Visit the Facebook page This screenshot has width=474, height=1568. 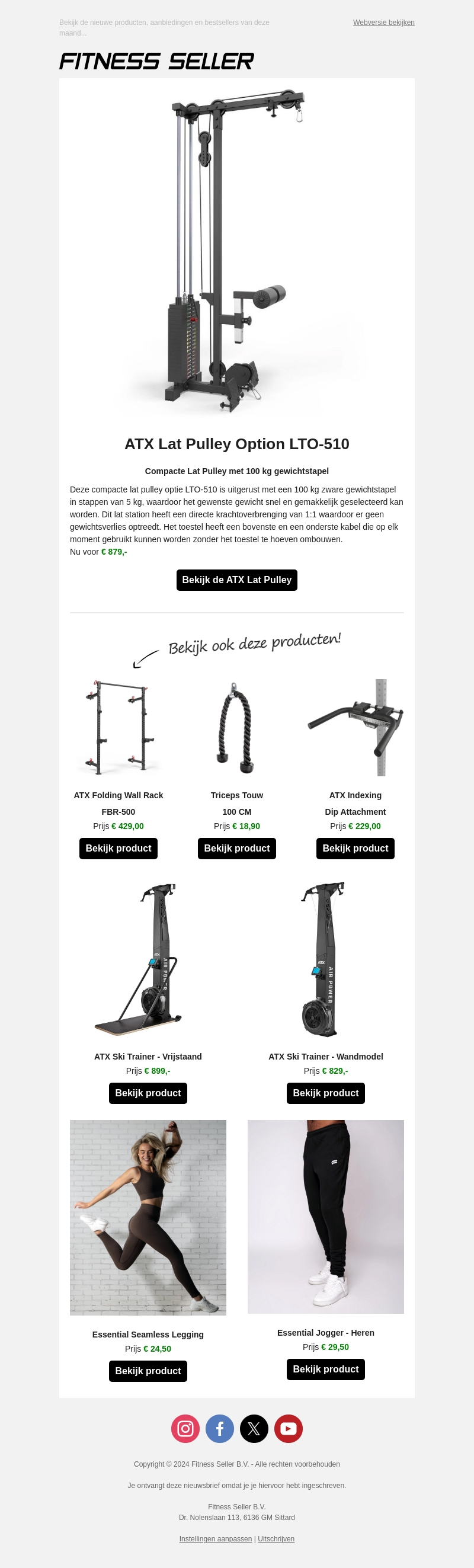click(220, 1429)
